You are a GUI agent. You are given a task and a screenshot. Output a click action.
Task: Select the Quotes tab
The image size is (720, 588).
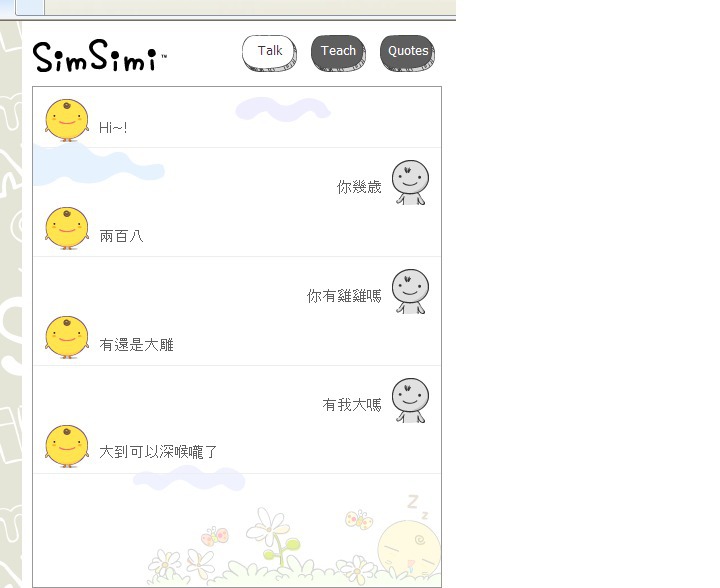(x=407, y=52)
